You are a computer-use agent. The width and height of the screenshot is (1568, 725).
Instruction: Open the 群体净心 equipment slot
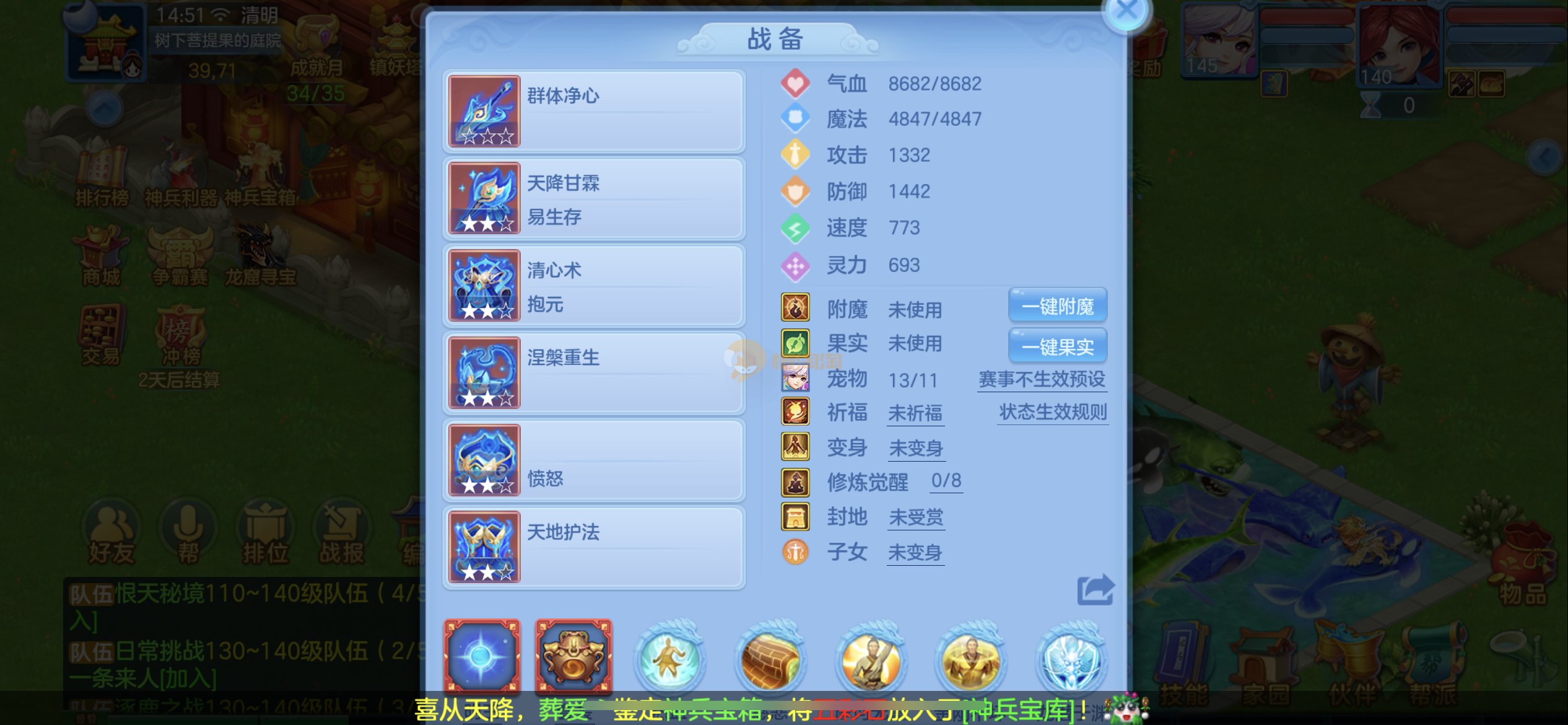594,112
